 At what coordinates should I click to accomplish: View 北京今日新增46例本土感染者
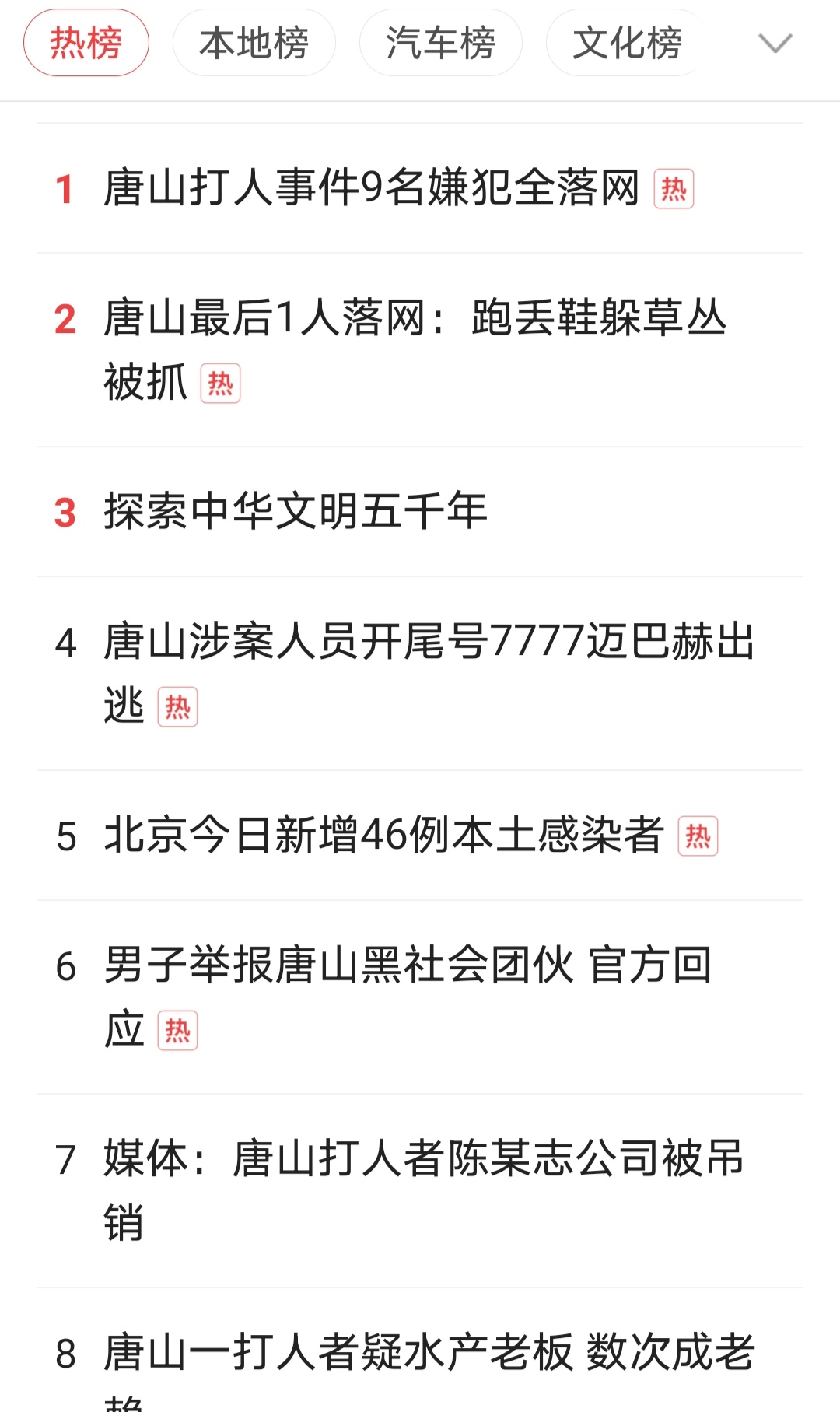point(384,836)
